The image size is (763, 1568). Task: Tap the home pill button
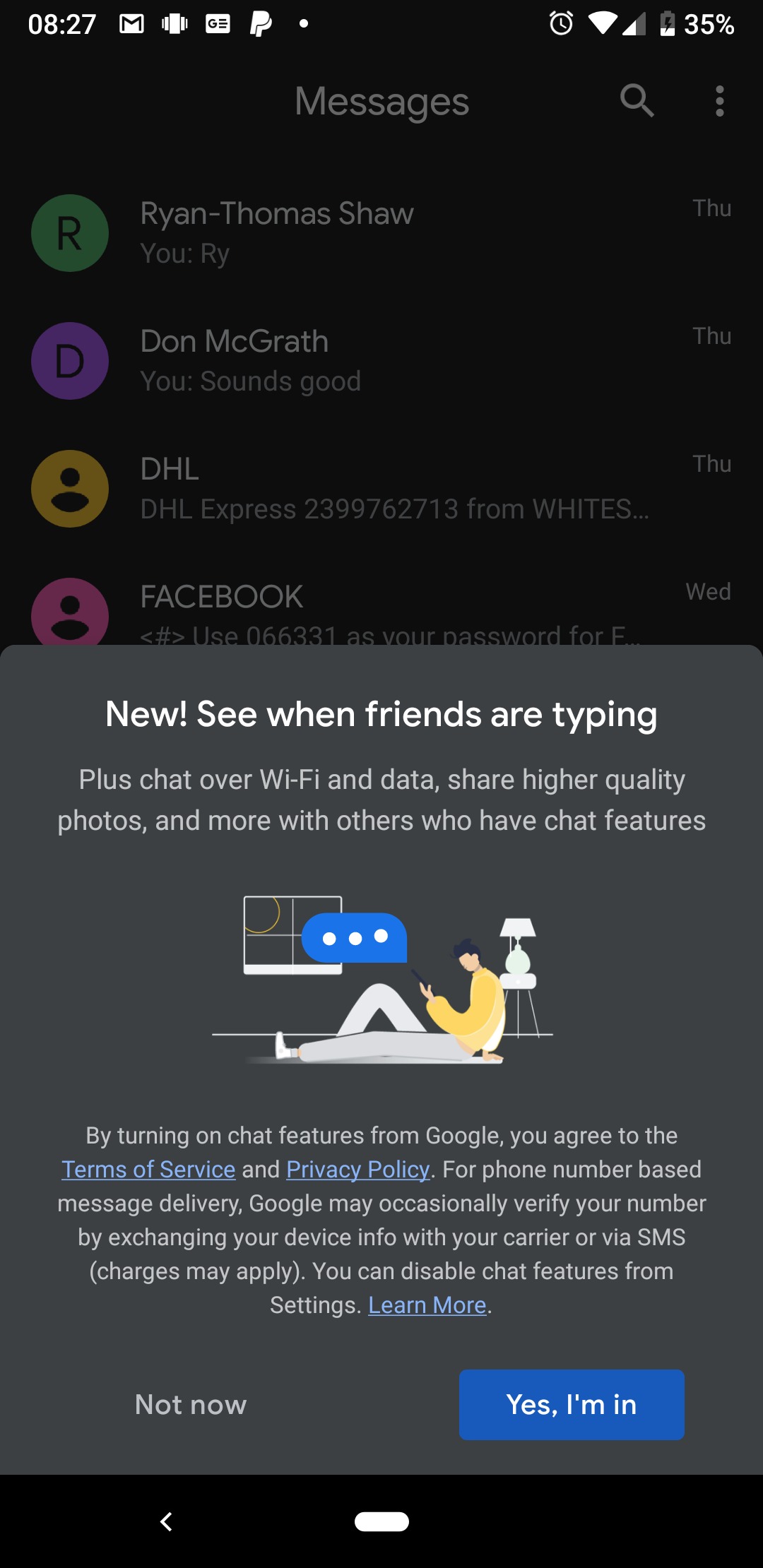pos(381,1521)
